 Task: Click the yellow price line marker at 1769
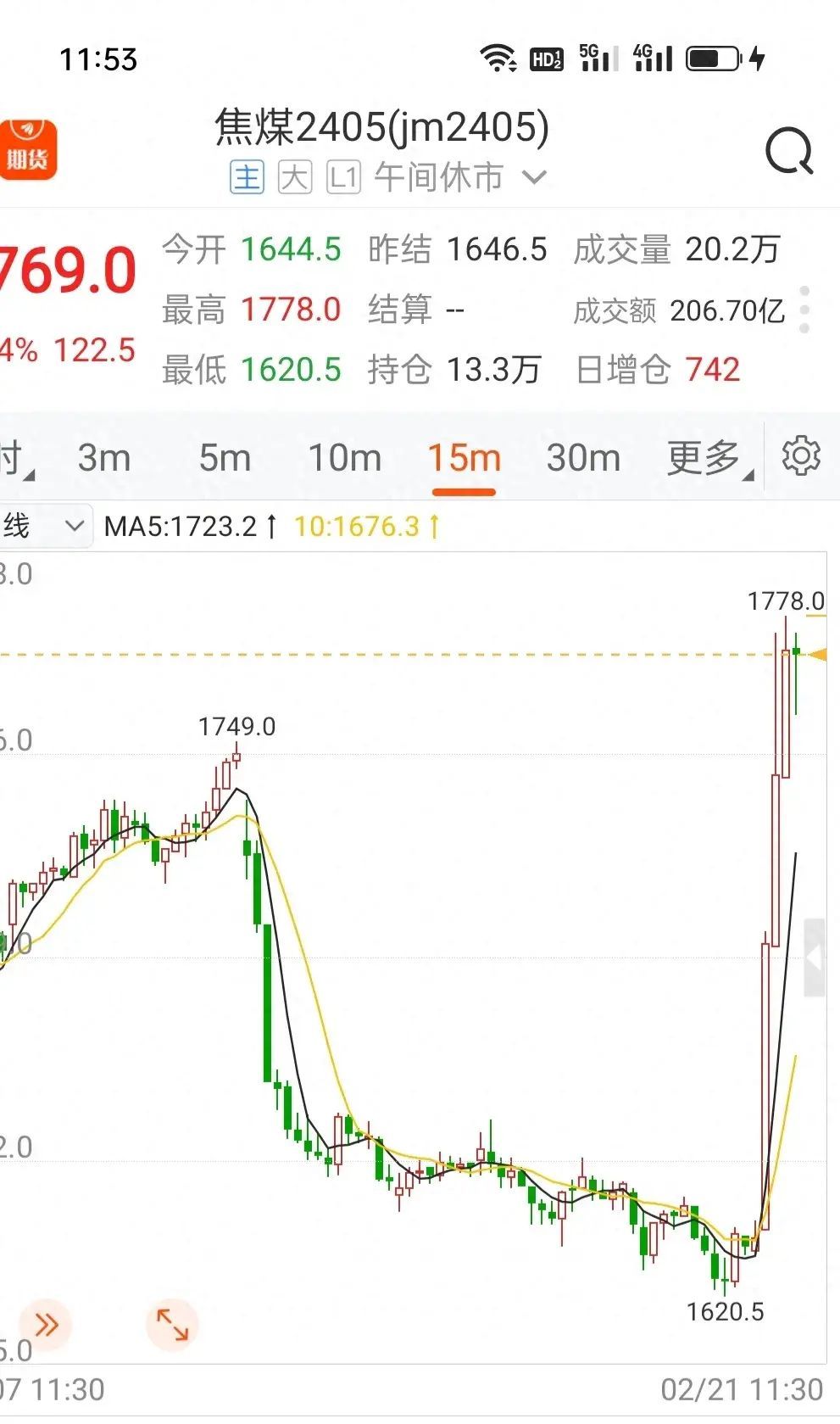click(x=819, y=654)
